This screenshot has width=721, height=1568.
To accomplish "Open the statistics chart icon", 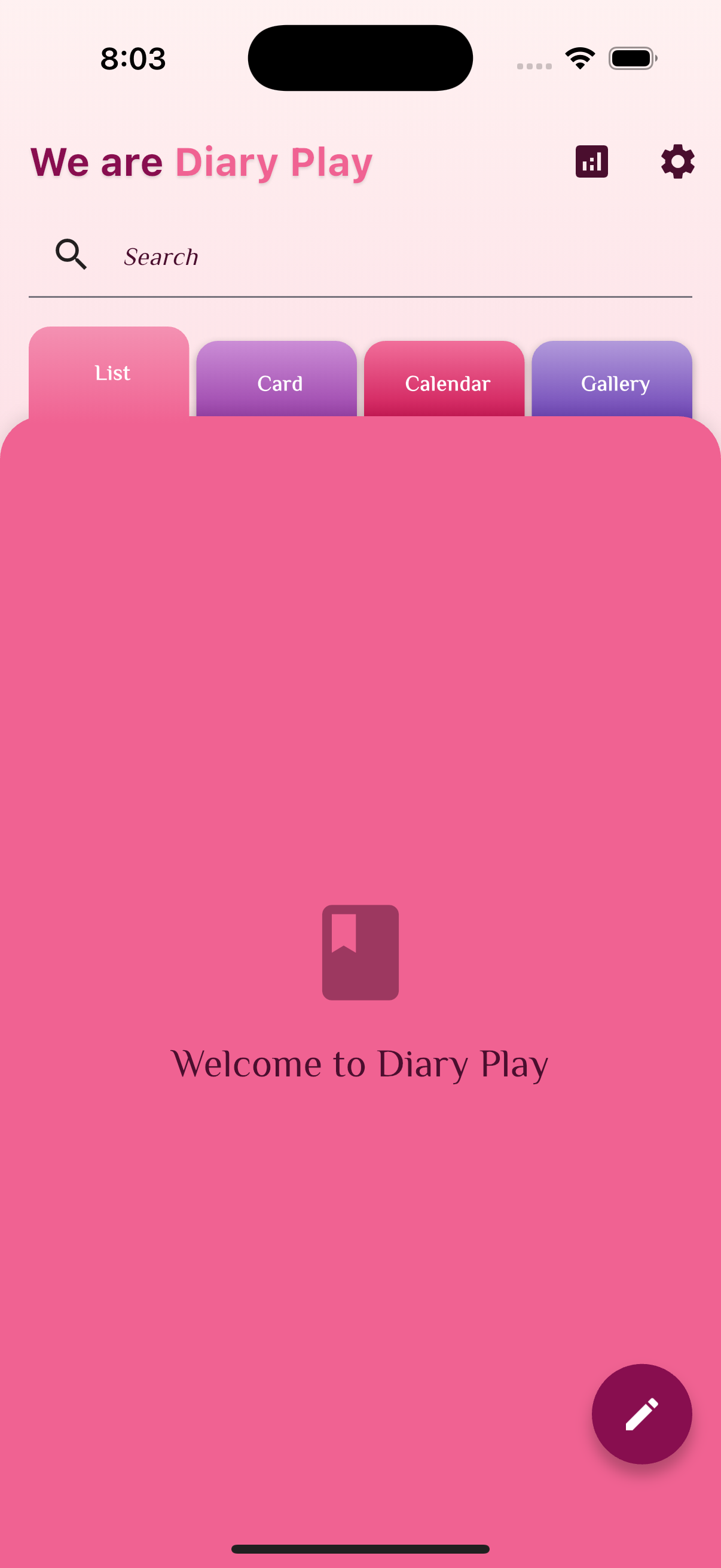I will click(x=591, y=161).
